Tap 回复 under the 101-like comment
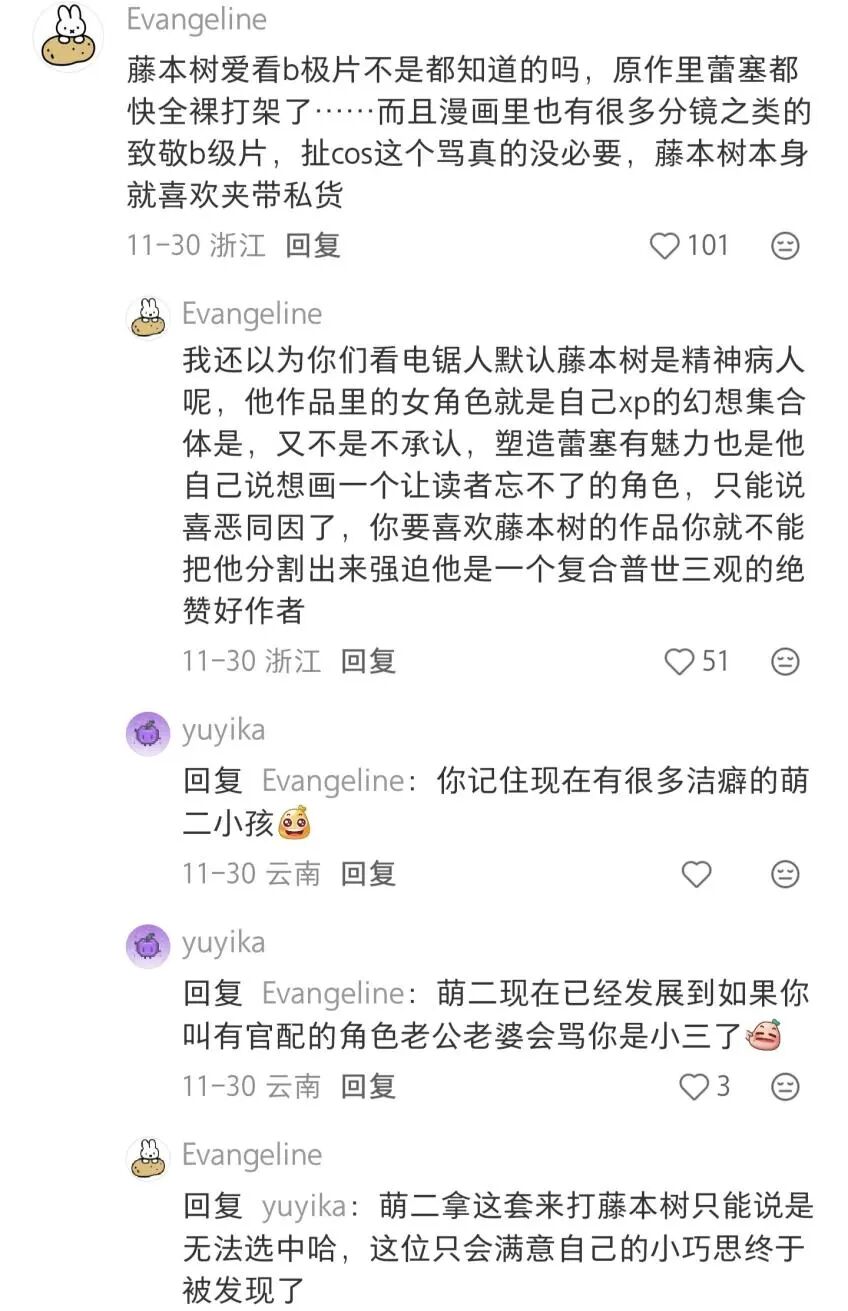This screenshot has height=1311, width=848. coord(313,246)
